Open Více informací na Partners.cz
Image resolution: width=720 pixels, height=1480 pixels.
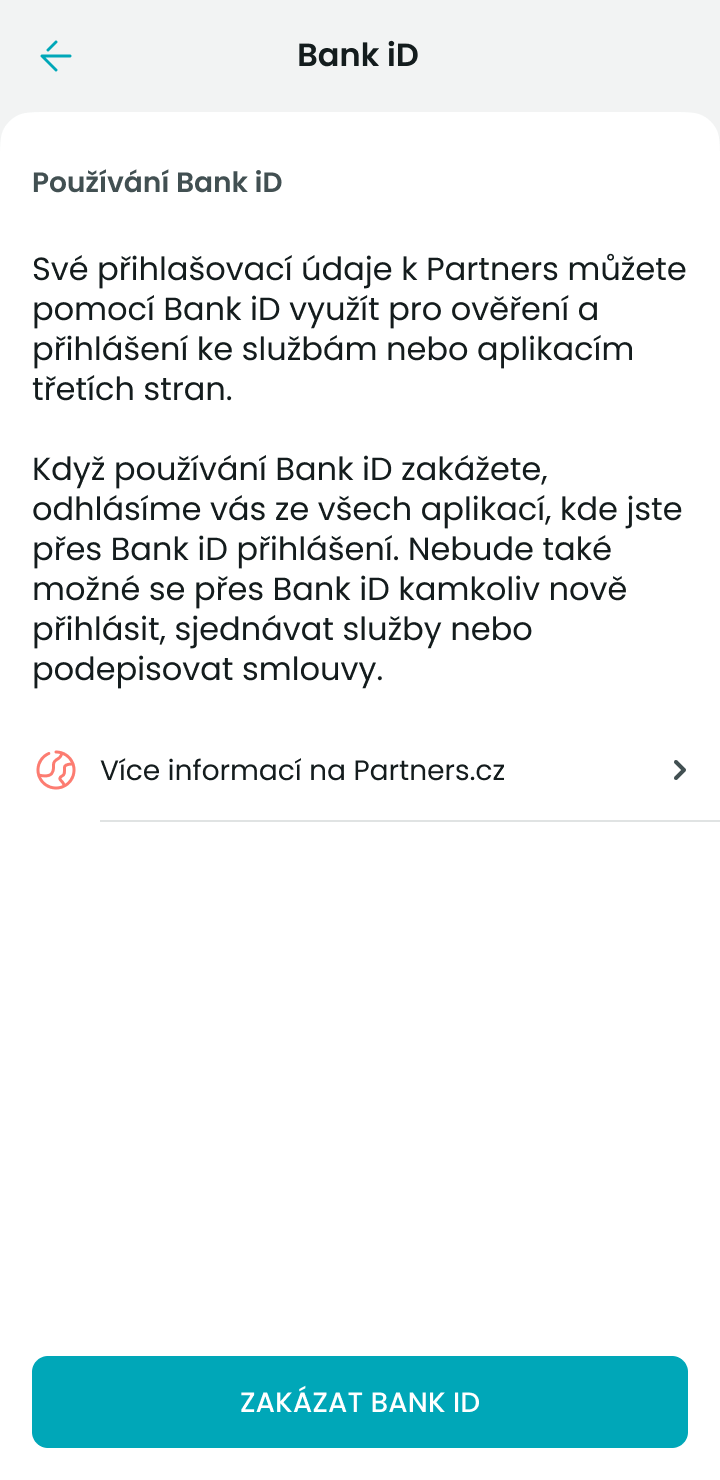click(360, 770)
